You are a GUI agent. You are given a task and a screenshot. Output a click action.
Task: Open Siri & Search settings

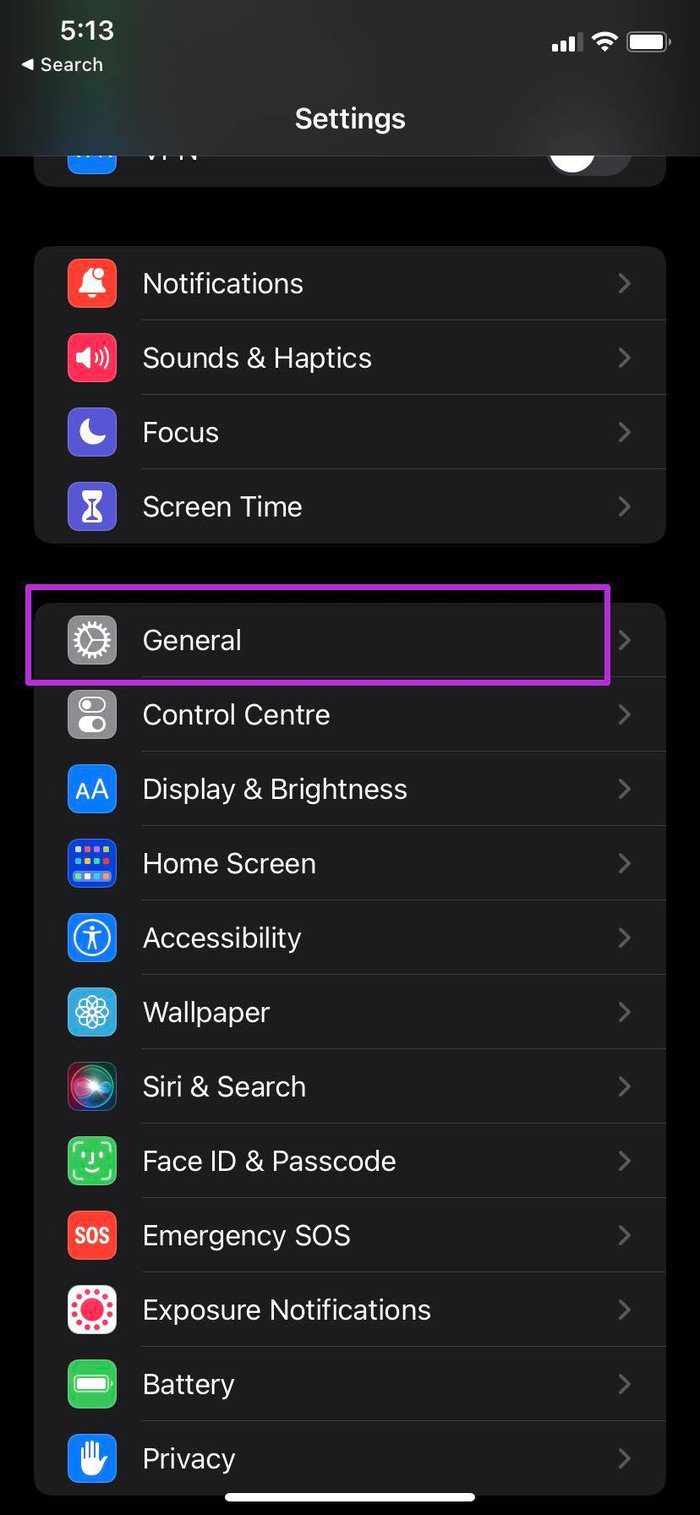(350, 1087)
